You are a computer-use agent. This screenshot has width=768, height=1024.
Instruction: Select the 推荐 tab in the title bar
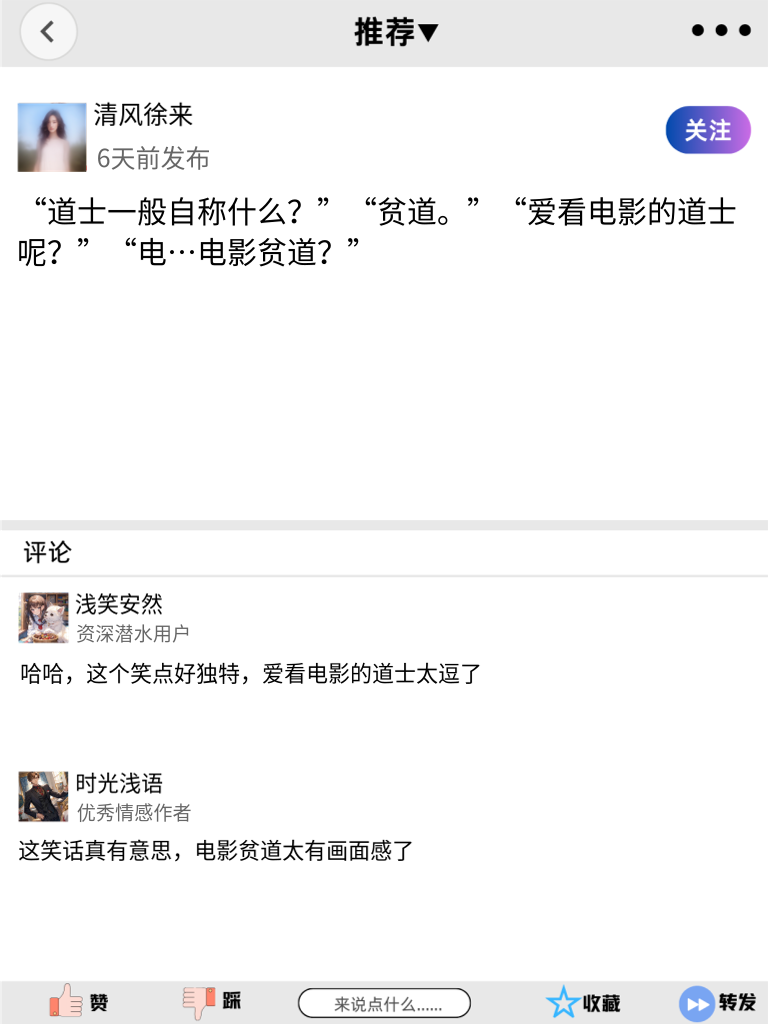tap(385, 31)
